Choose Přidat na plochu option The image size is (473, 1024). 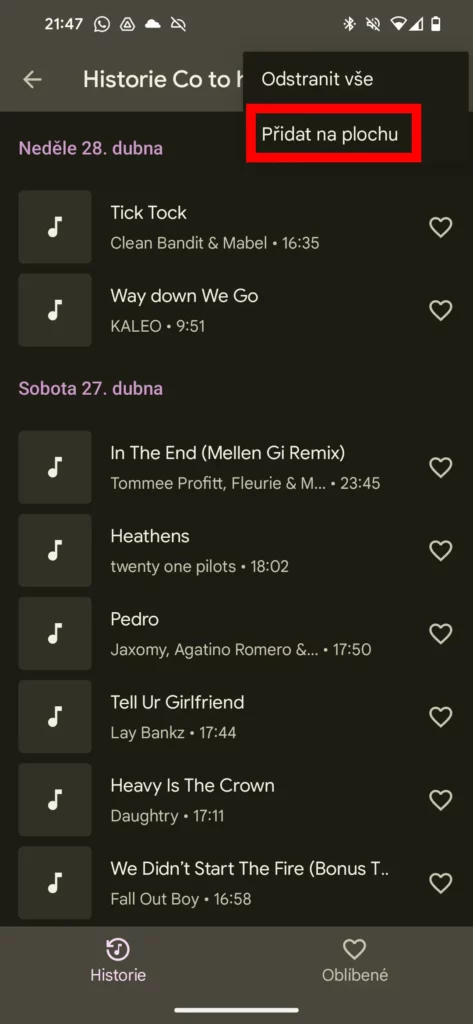(330, 134)
